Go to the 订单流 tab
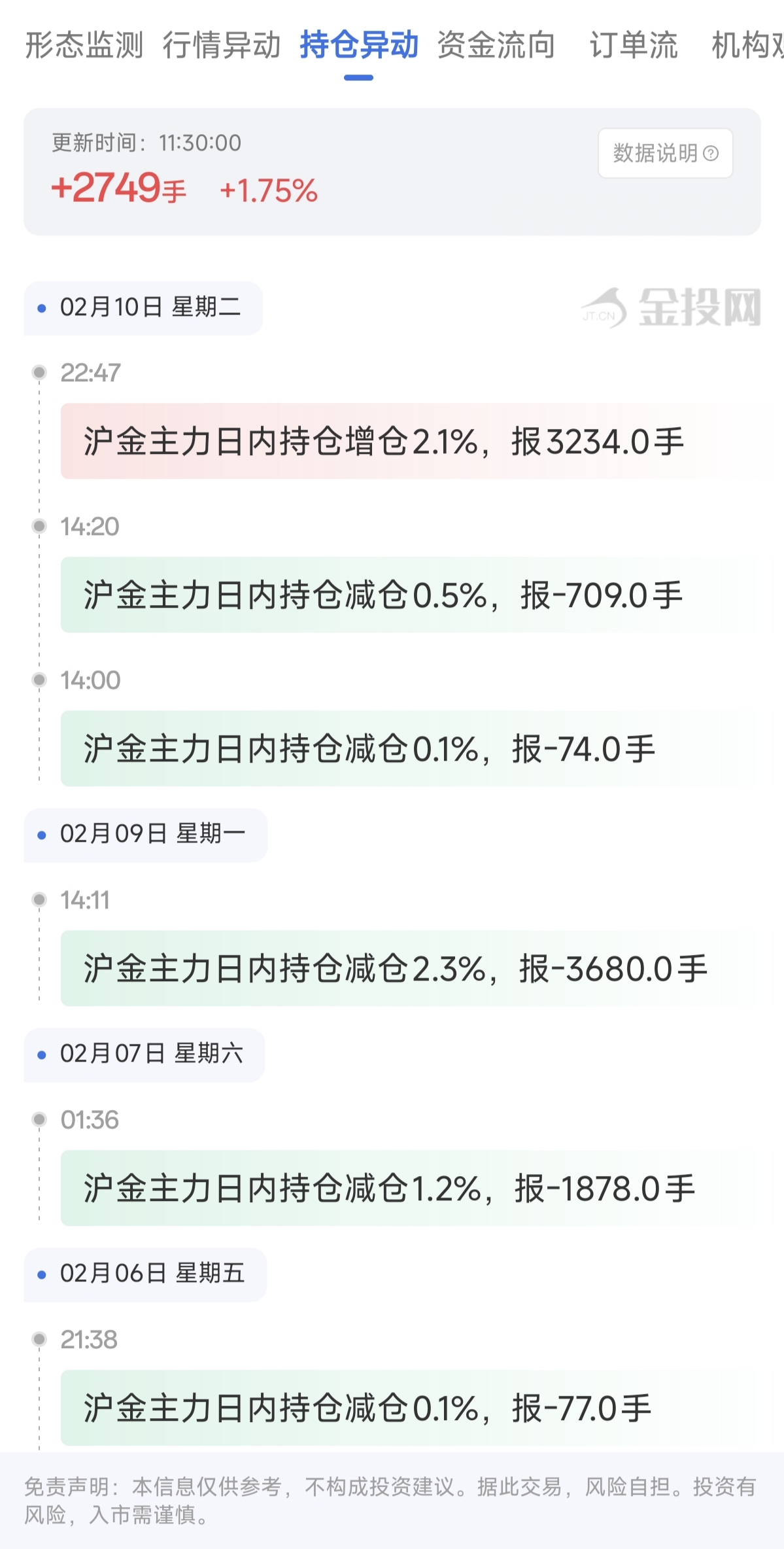 pyautogui.click(x=633, y=46)
